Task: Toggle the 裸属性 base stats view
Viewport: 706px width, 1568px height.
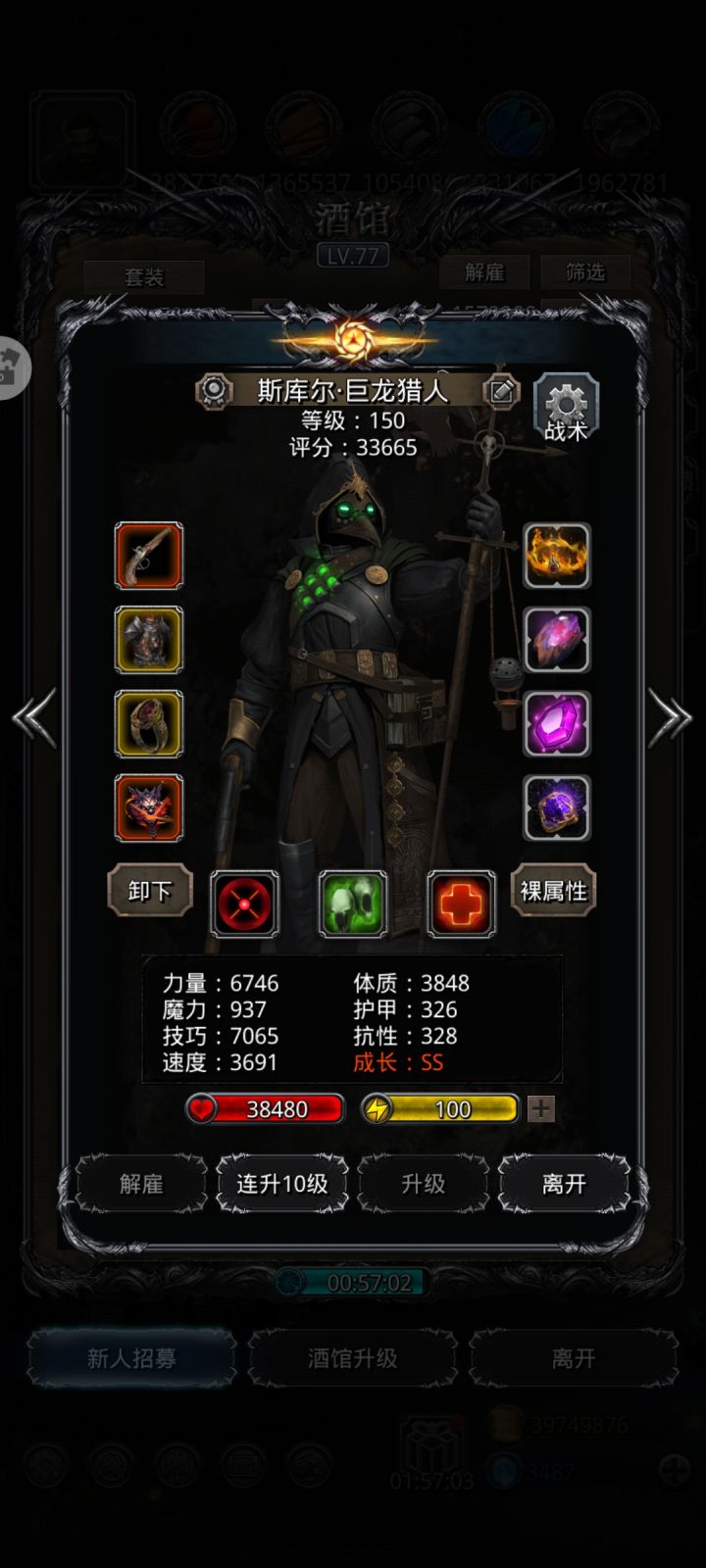Action: 553,892
